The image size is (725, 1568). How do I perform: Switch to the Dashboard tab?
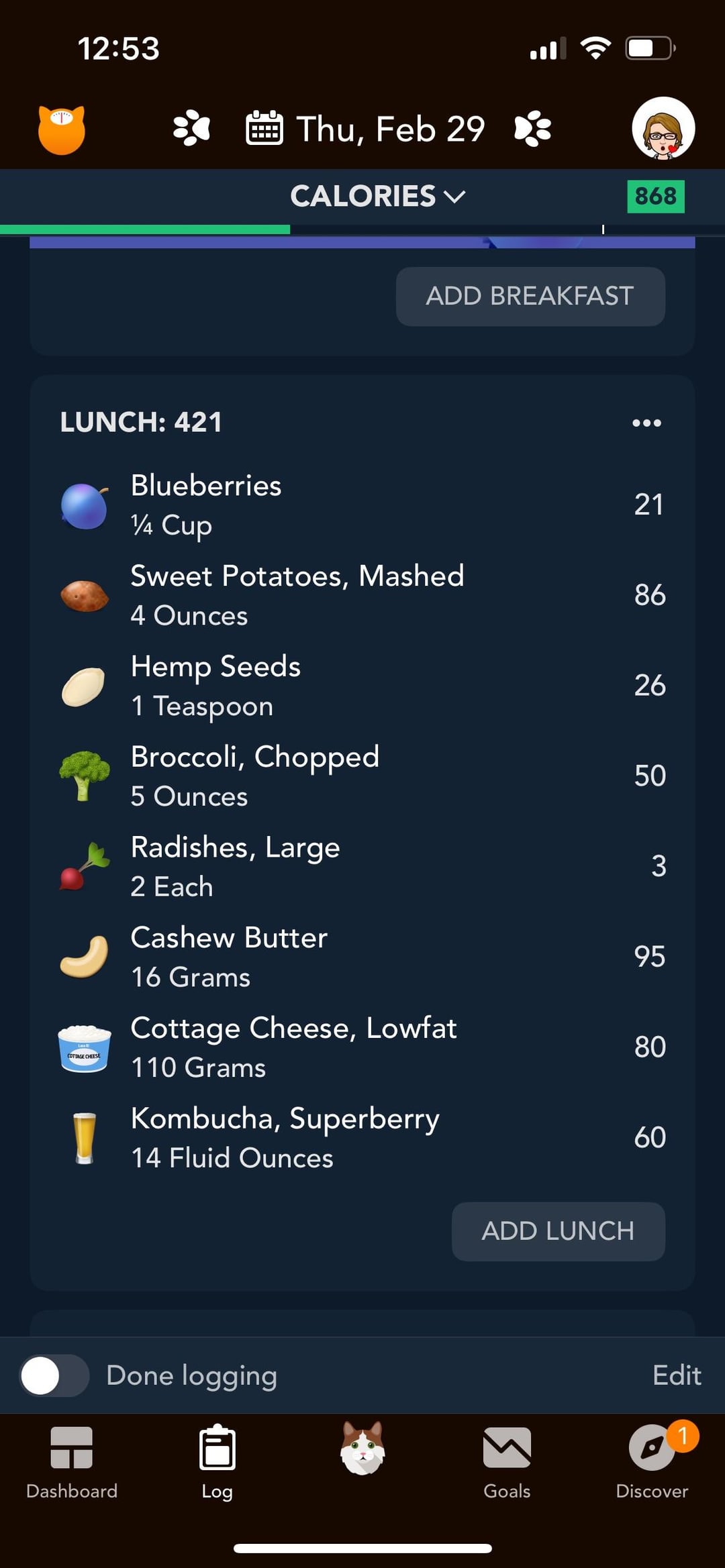coord(72,1462)
